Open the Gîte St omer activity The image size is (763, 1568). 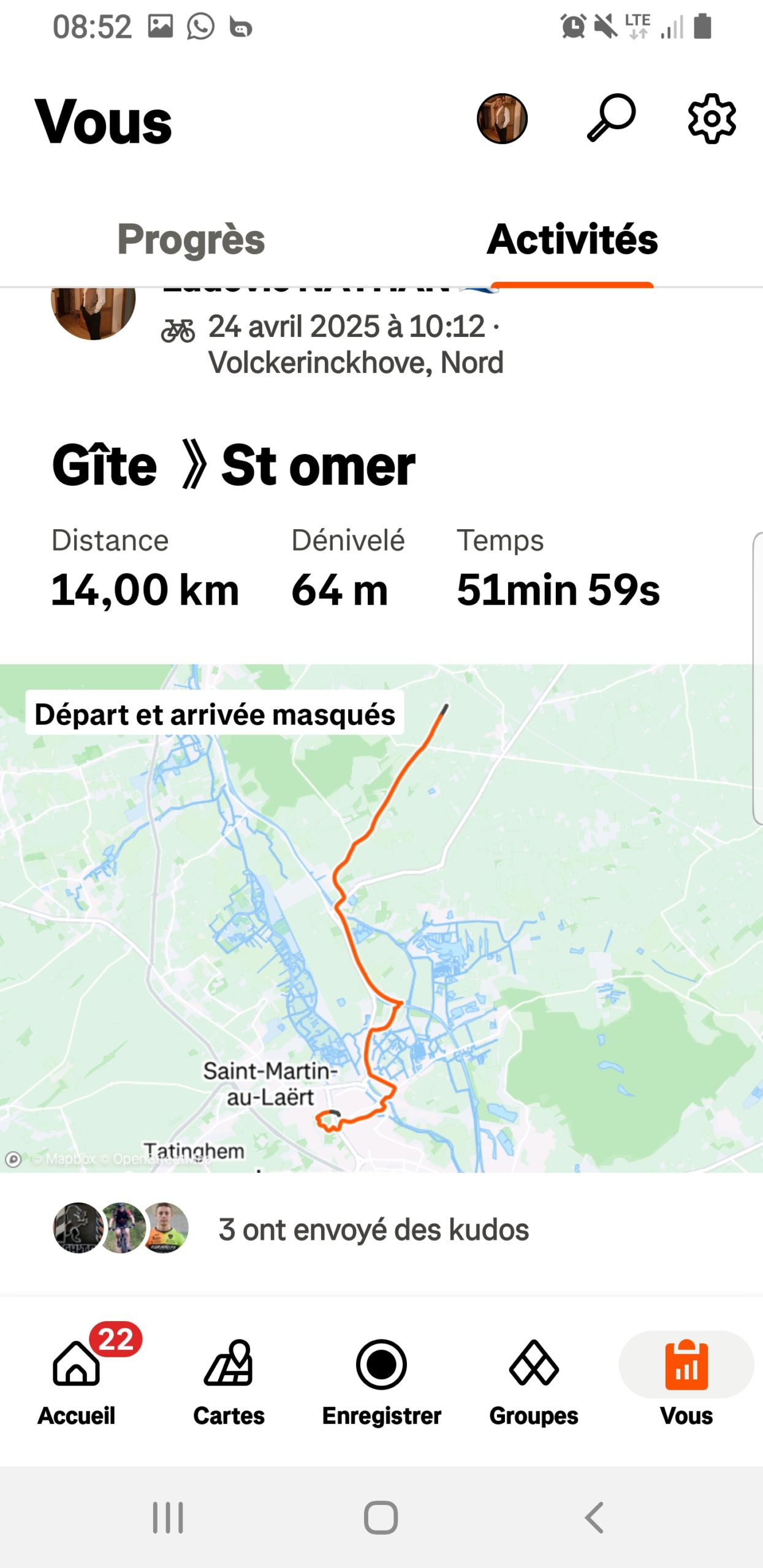[x=233, y=466]
